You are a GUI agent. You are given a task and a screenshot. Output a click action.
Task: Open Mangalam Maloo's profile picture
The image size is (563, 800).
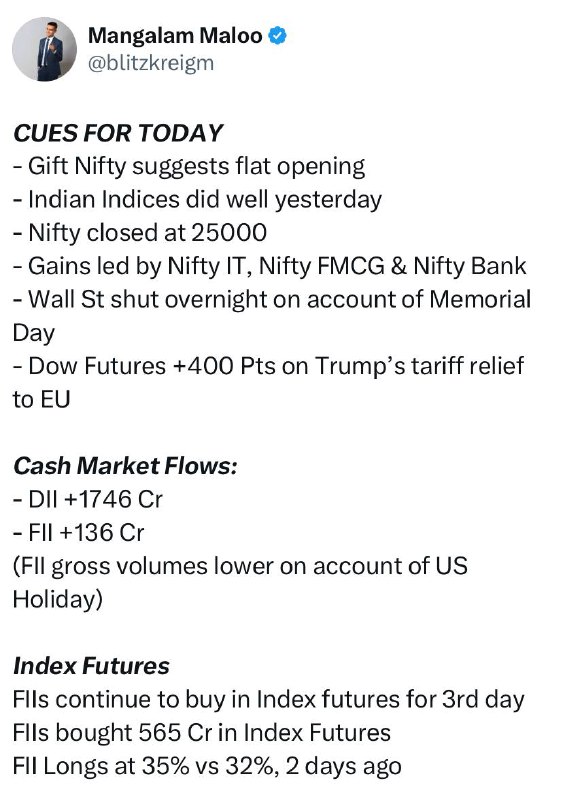pos(44,49)
